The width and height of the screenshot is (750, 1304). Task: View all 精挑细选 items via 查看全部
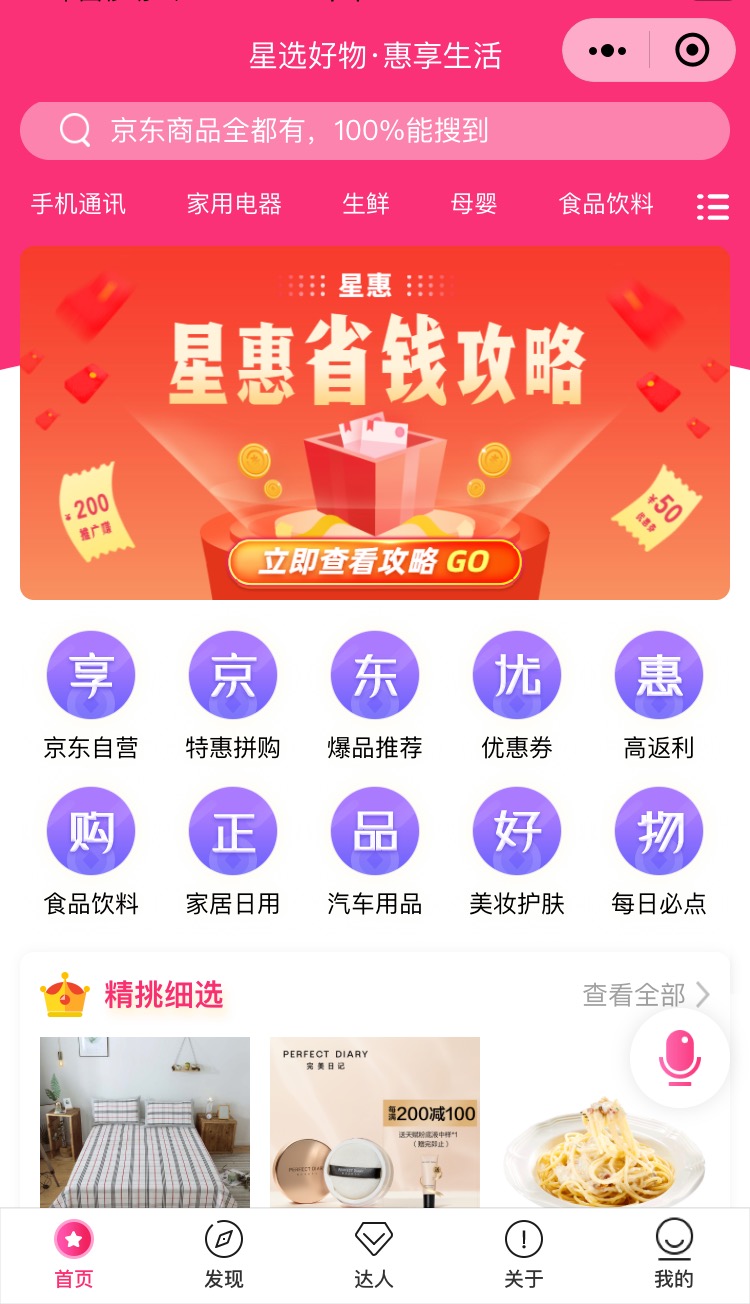pyautogui.click(x=646, y=995)
